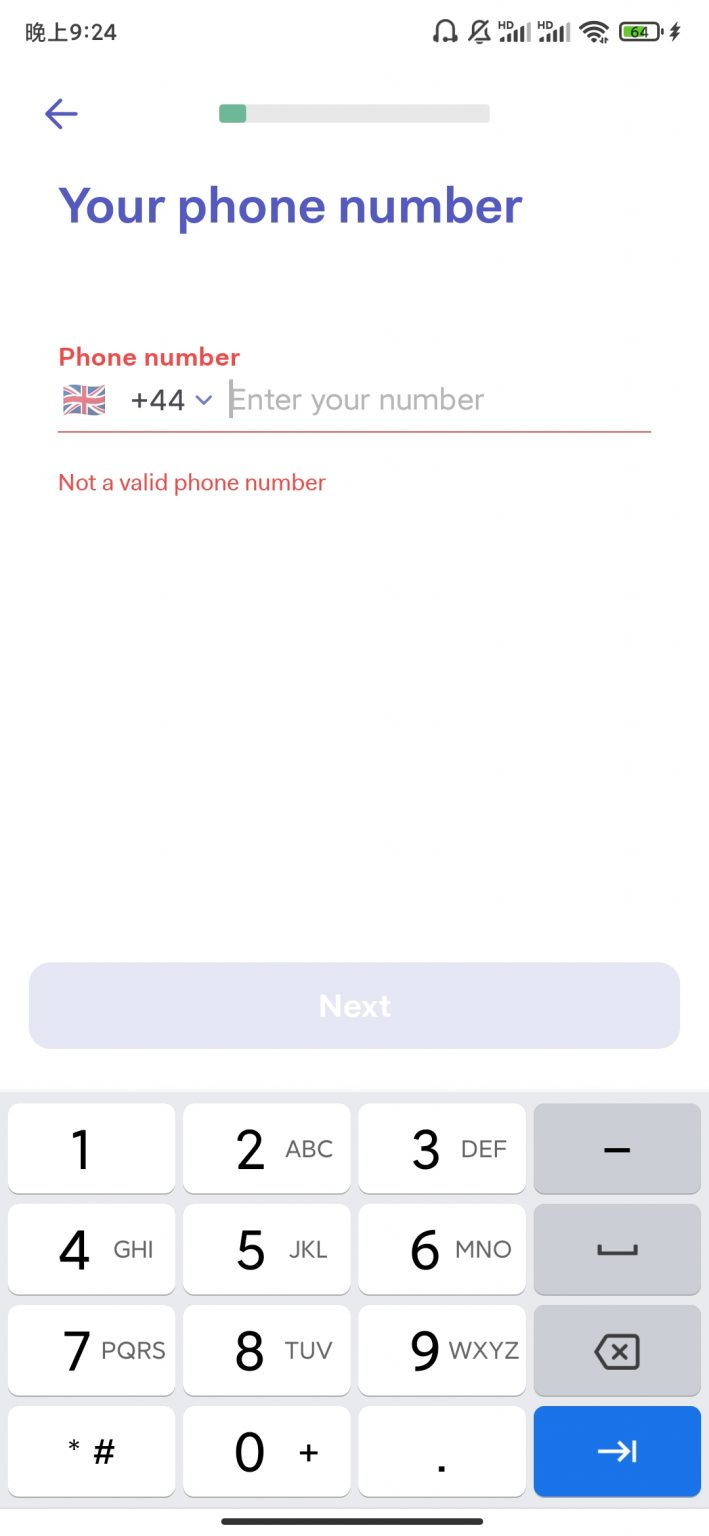Type digit 7 on the keypad
Screen dimensions: 709x1536
(91, 1350)
